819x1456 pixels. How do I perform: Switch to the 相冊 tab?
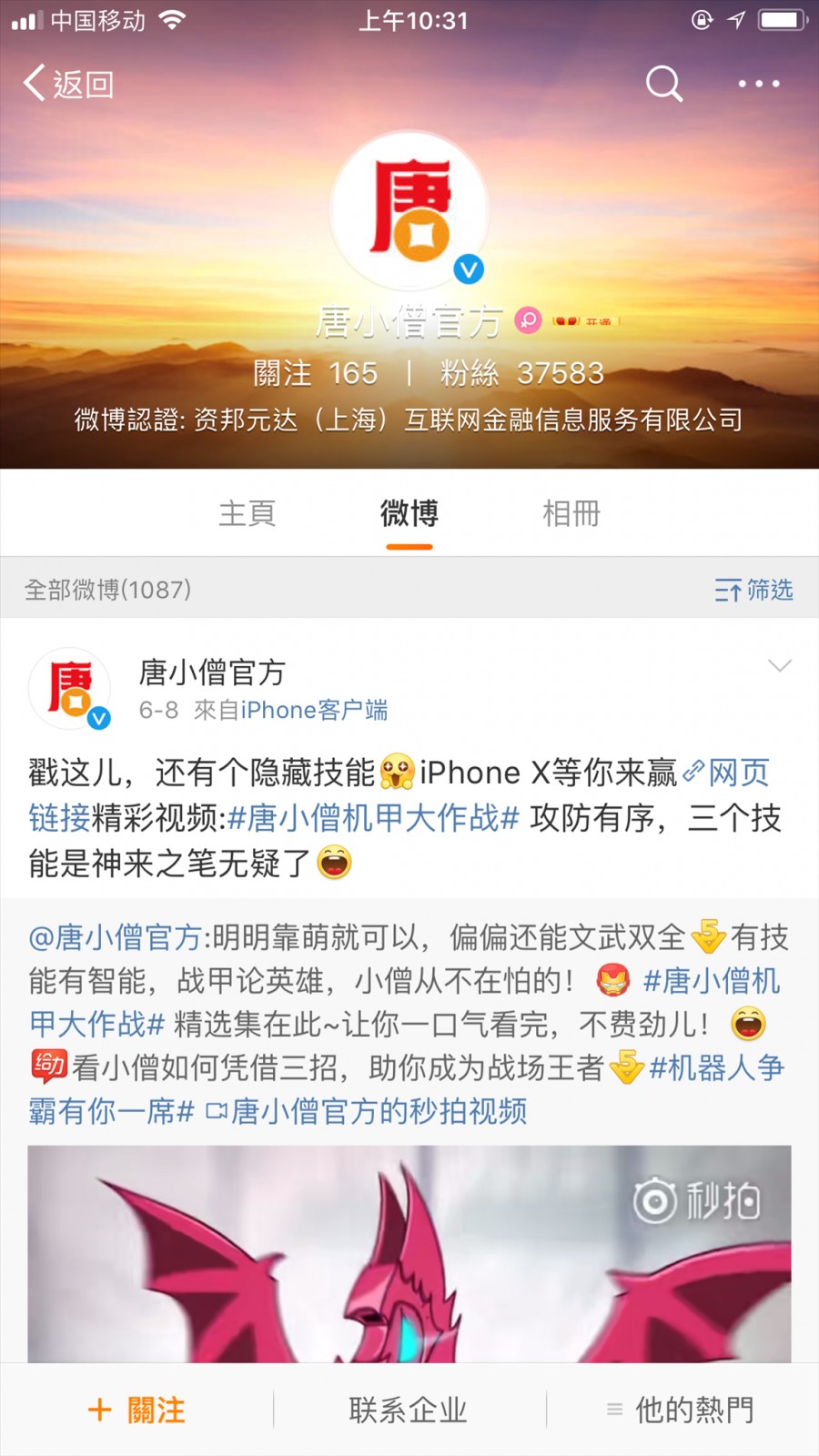coord(571,514)
